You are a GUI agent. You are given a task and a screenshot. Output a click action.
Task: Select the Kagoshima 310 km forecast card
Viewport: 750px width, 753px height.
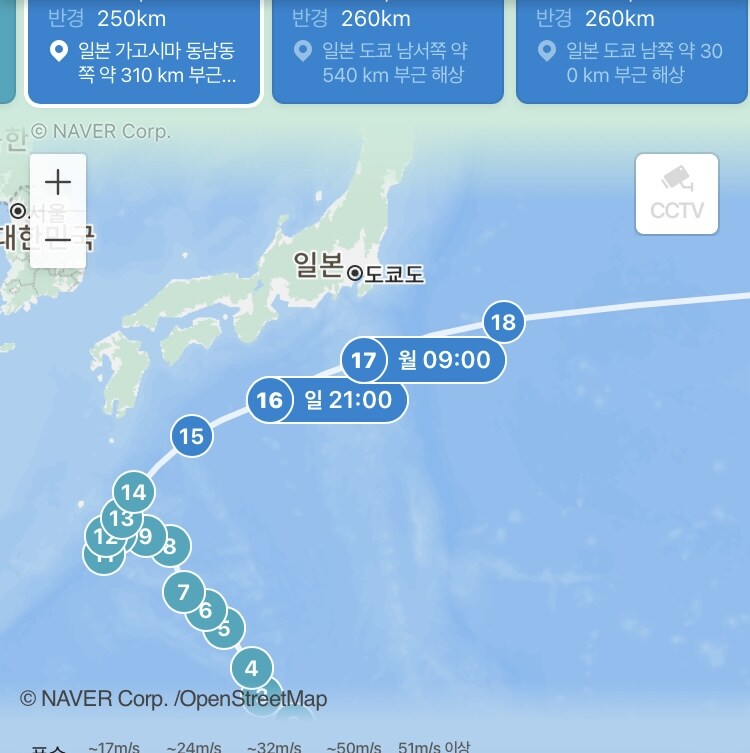pos(145,50)
